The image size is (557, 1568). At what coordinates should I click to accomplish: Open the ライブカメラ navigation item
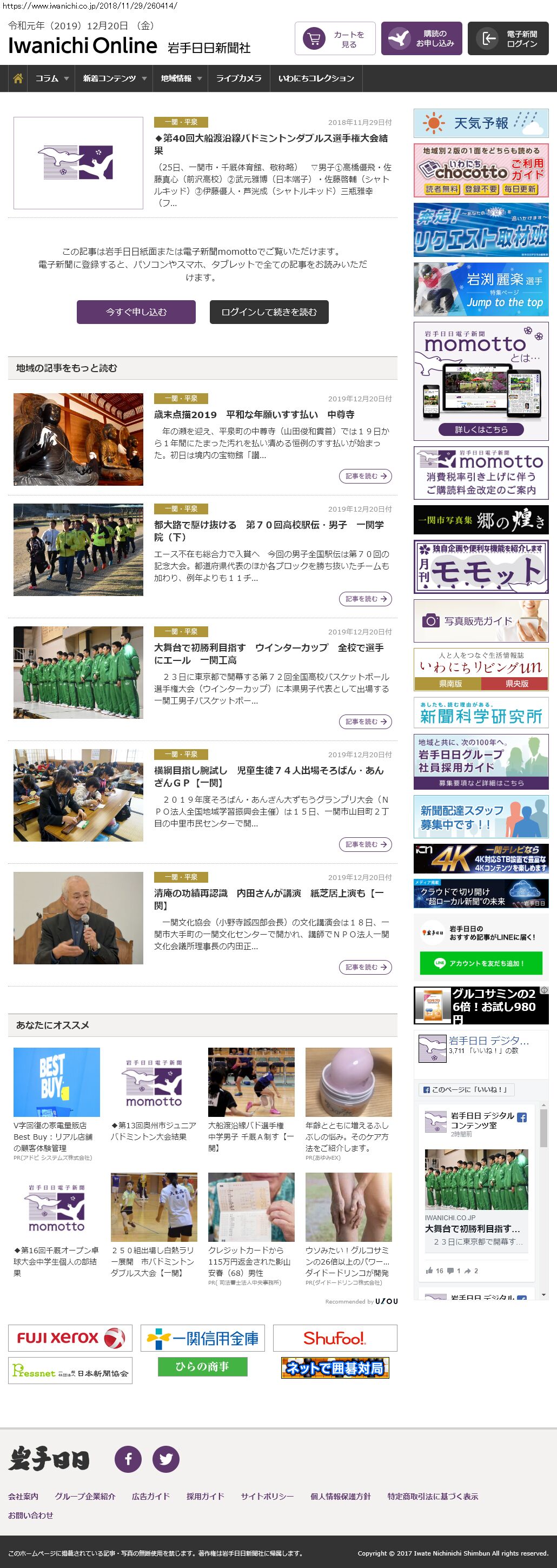238,78
